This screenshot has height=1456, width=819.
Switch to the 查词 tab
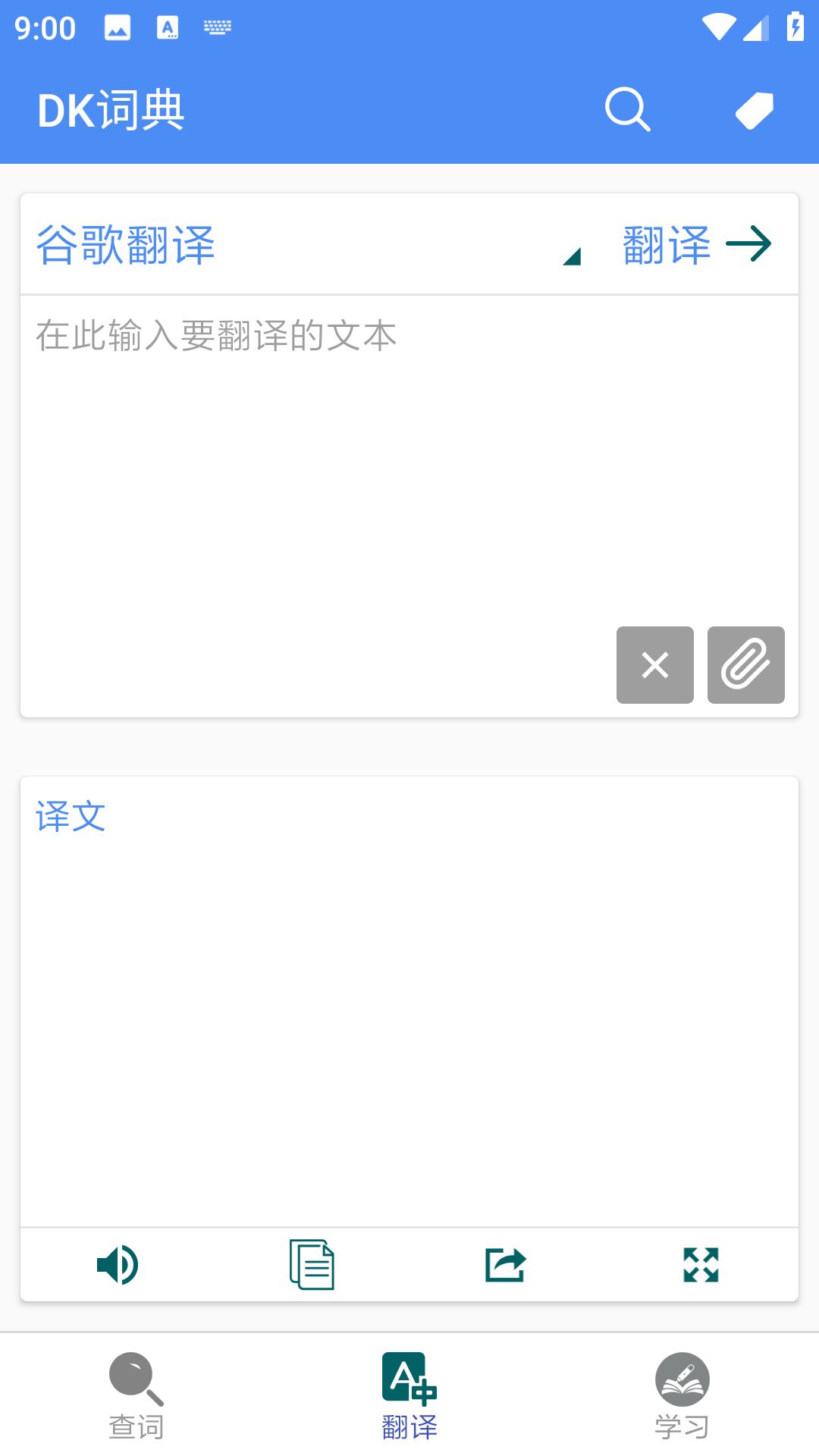tap(136, 1399)
